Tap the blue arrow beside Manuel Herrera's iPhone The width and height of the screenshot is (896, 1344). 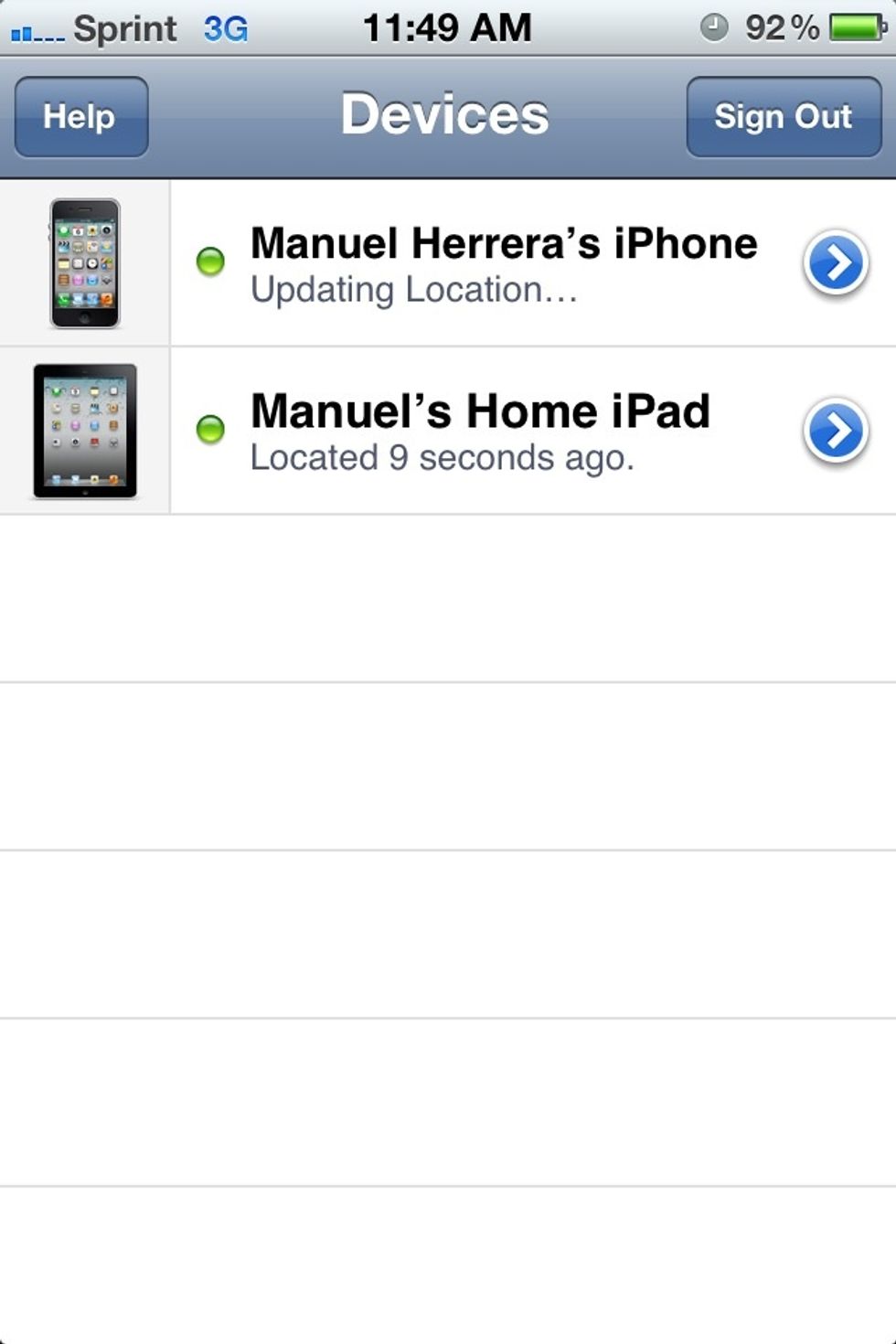click(x=835, y=263)
